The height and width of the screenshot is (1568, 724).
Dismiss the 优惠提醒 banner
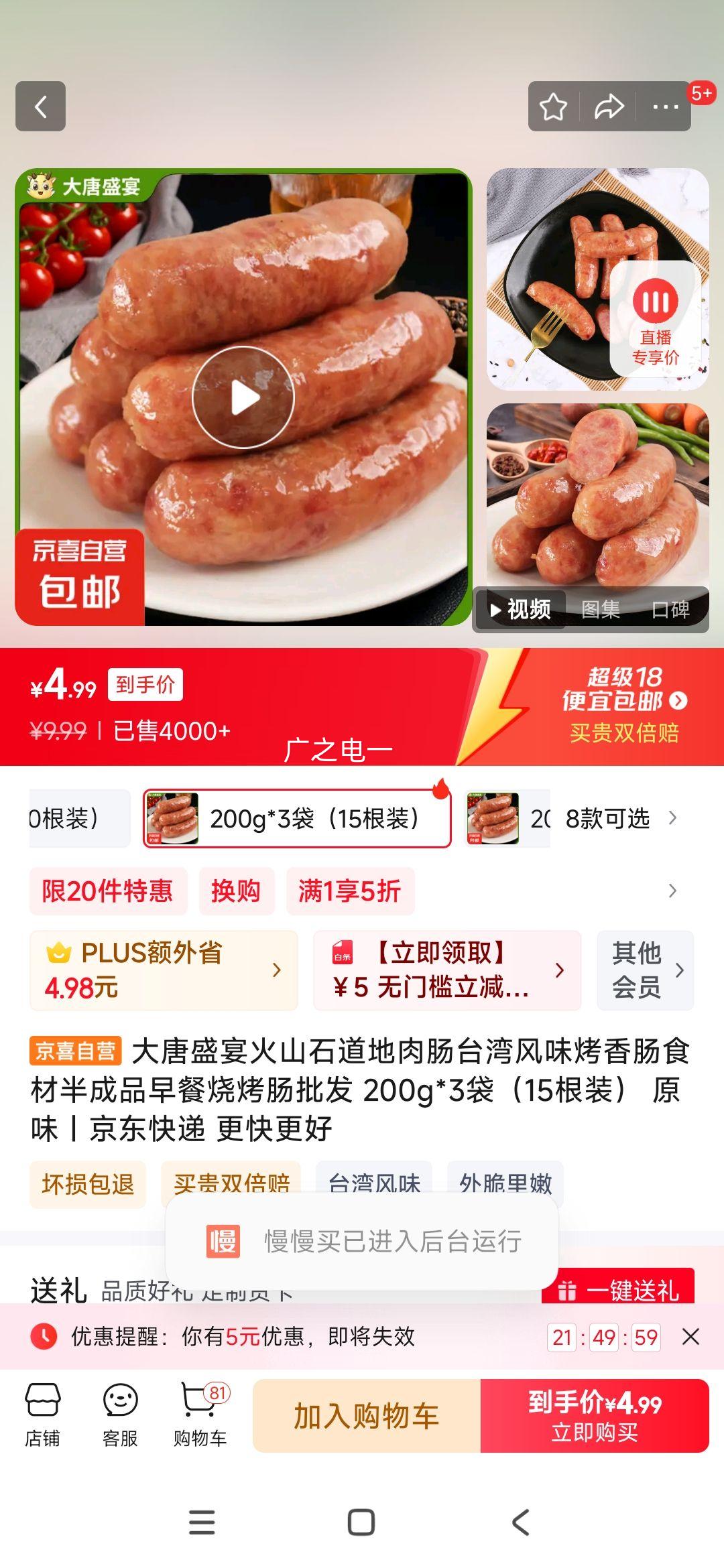tap(690, 1337)
